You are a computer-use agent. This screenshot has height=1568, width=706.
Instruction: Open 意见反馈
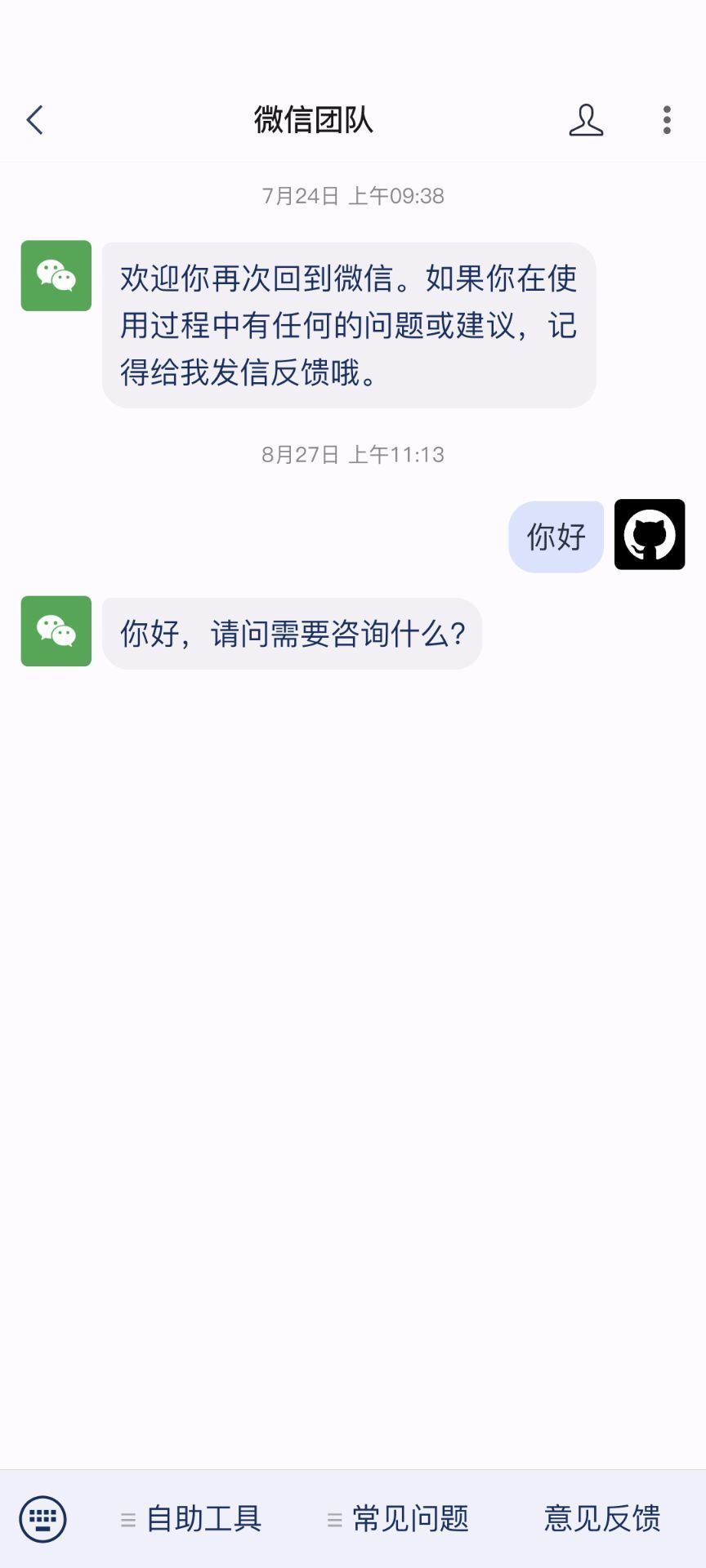(x=602, y=1519)
